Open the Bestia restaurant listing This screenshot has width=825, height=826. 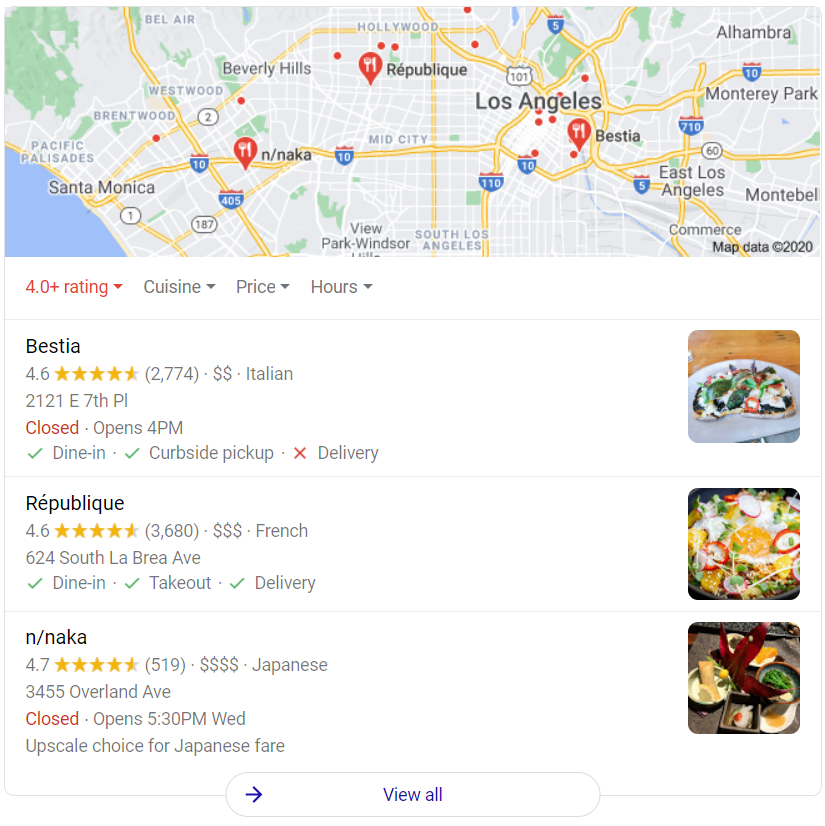[53, 346]
